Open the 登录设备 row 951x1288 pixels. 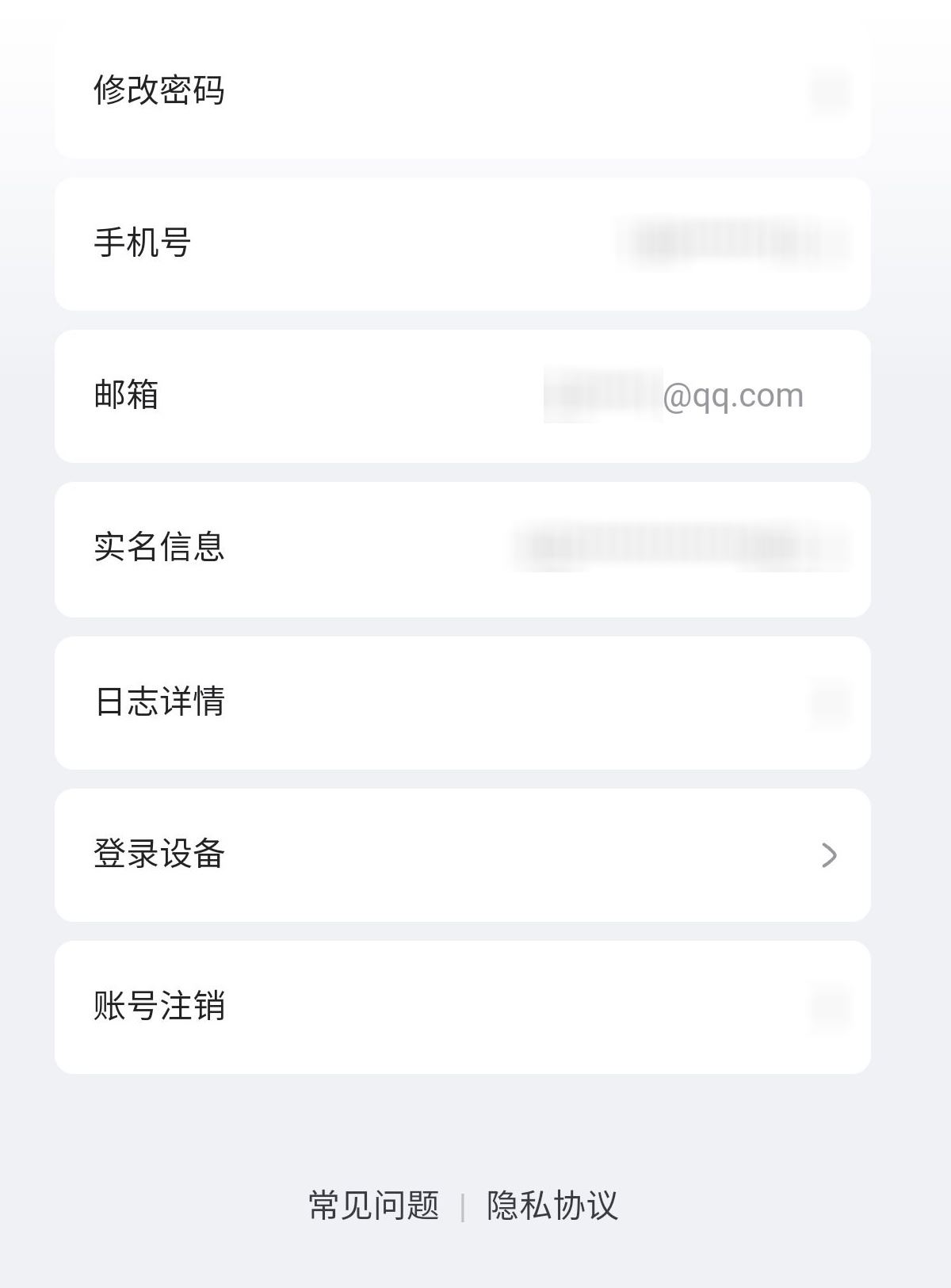point(462,854)
